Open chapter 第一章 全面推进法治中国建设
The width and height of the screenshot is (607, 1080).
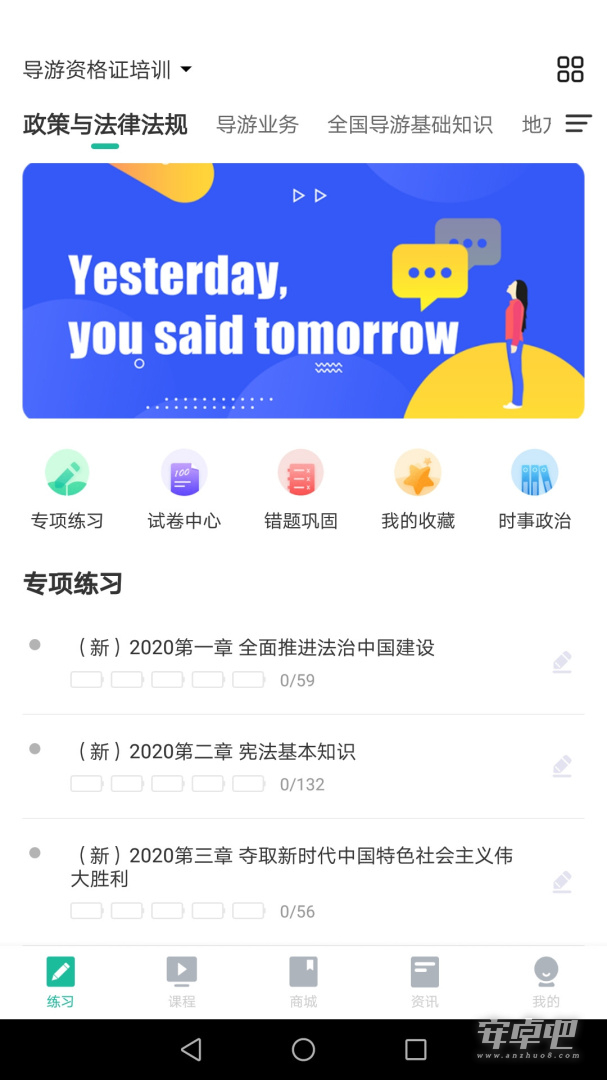click(303, 662)
